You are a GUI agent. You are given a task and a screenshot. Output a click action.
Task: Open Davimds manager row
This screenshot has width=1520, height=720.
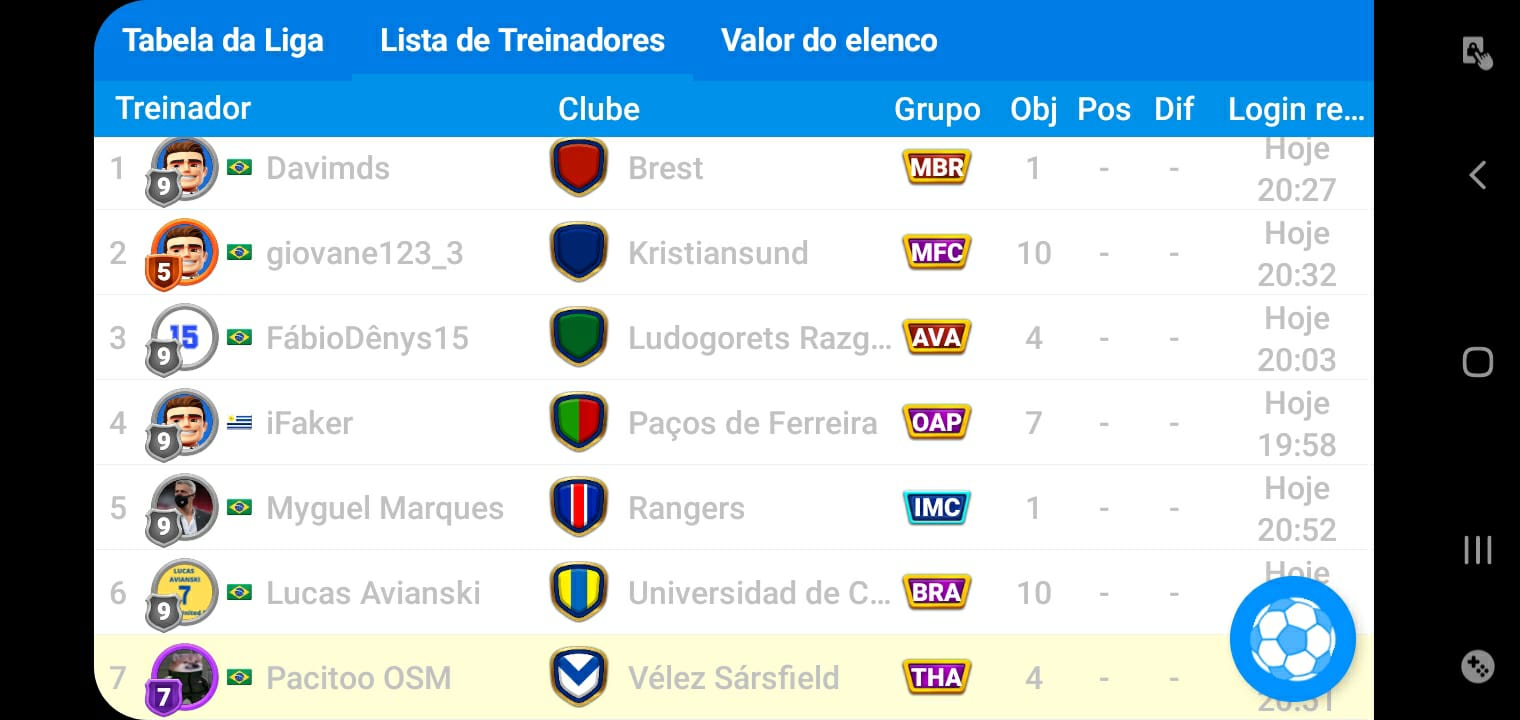coord(328,168)
